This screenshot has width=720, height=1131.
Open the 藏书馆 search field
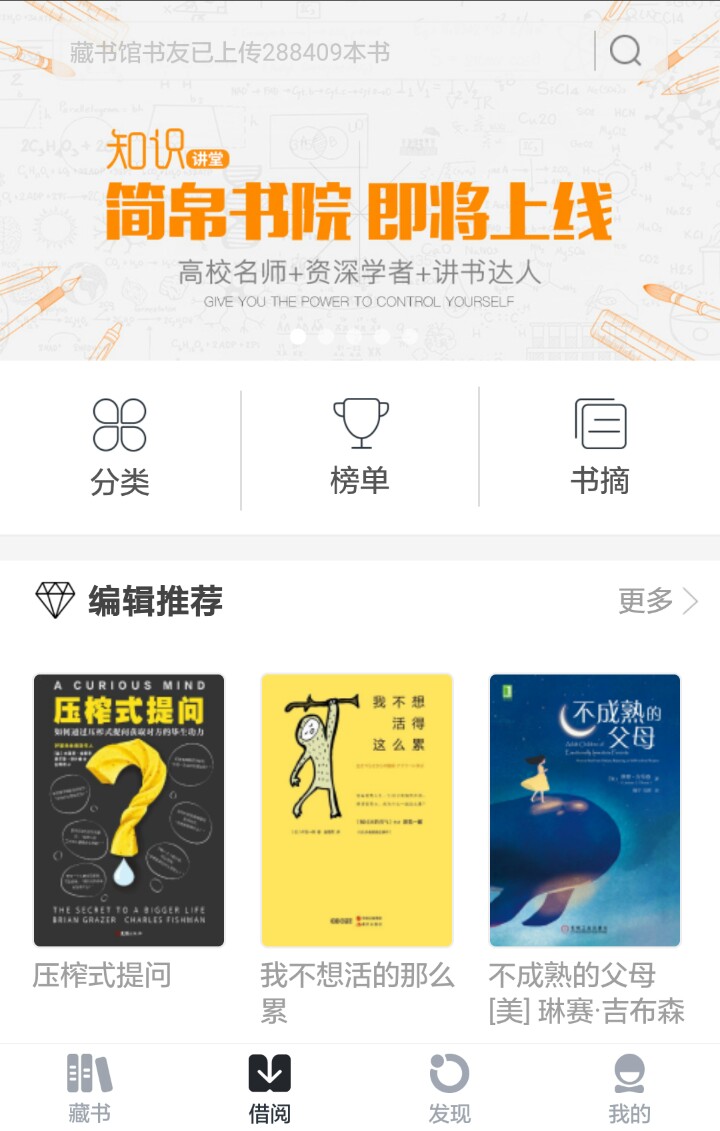tap(300, 52)
